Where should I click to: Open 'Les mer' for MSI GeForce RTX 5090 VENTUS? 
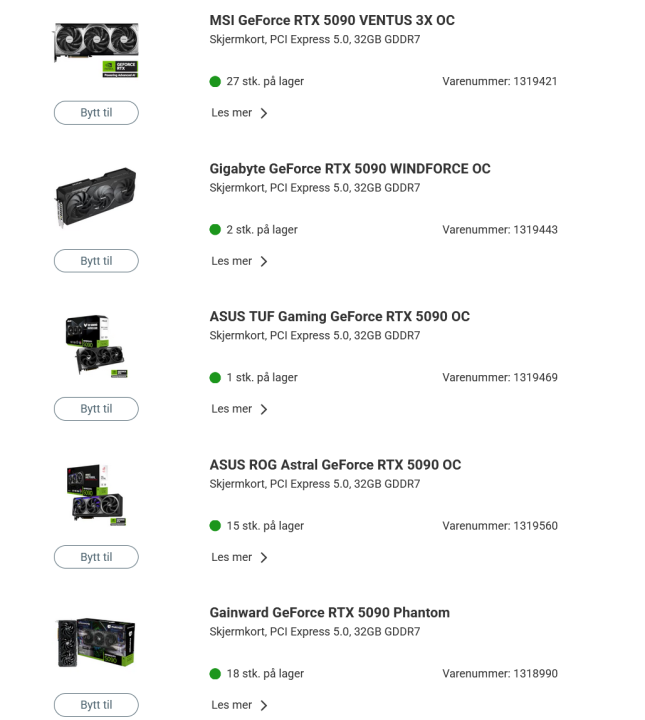tap(239, 113)
